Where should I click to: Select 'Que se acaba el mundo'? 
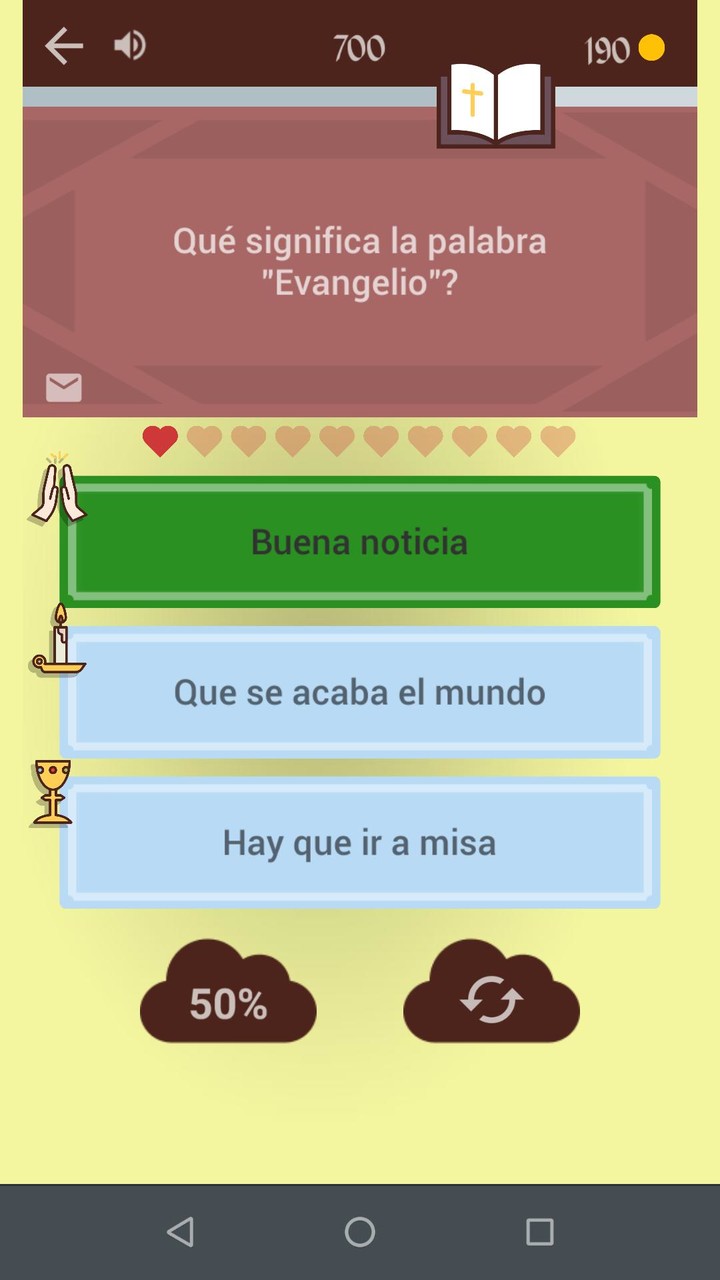tap(360, 692)
